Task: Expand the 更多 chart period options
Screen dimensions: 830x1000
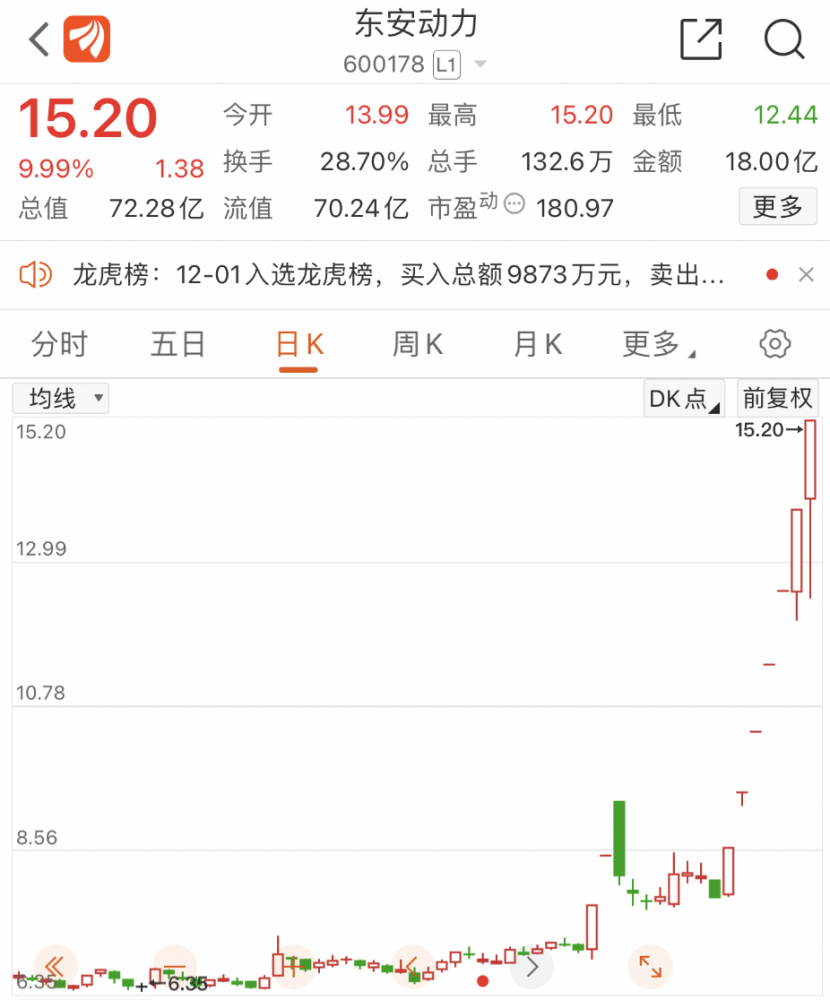Action: pos(657,344)
